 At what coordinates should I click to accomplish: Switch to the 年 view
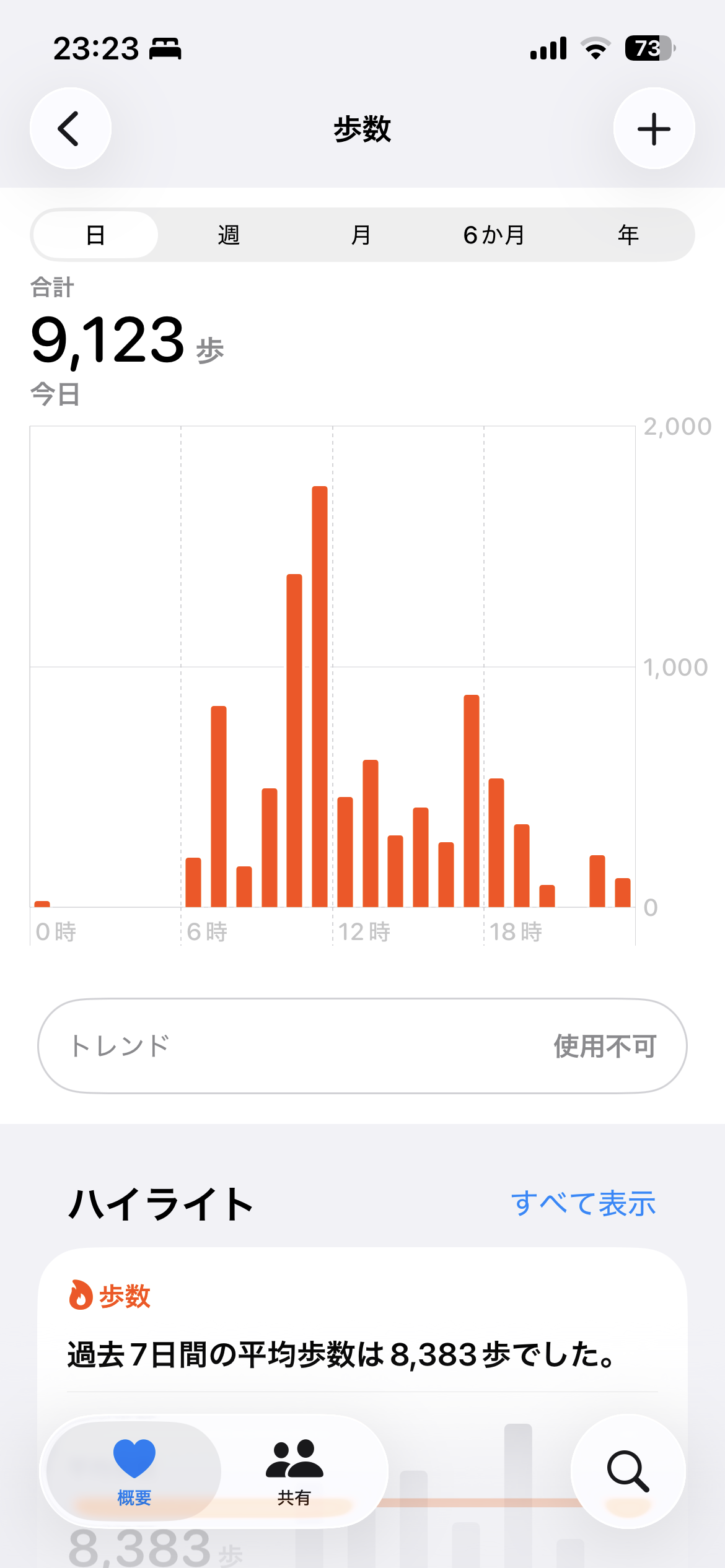point(628,235)
